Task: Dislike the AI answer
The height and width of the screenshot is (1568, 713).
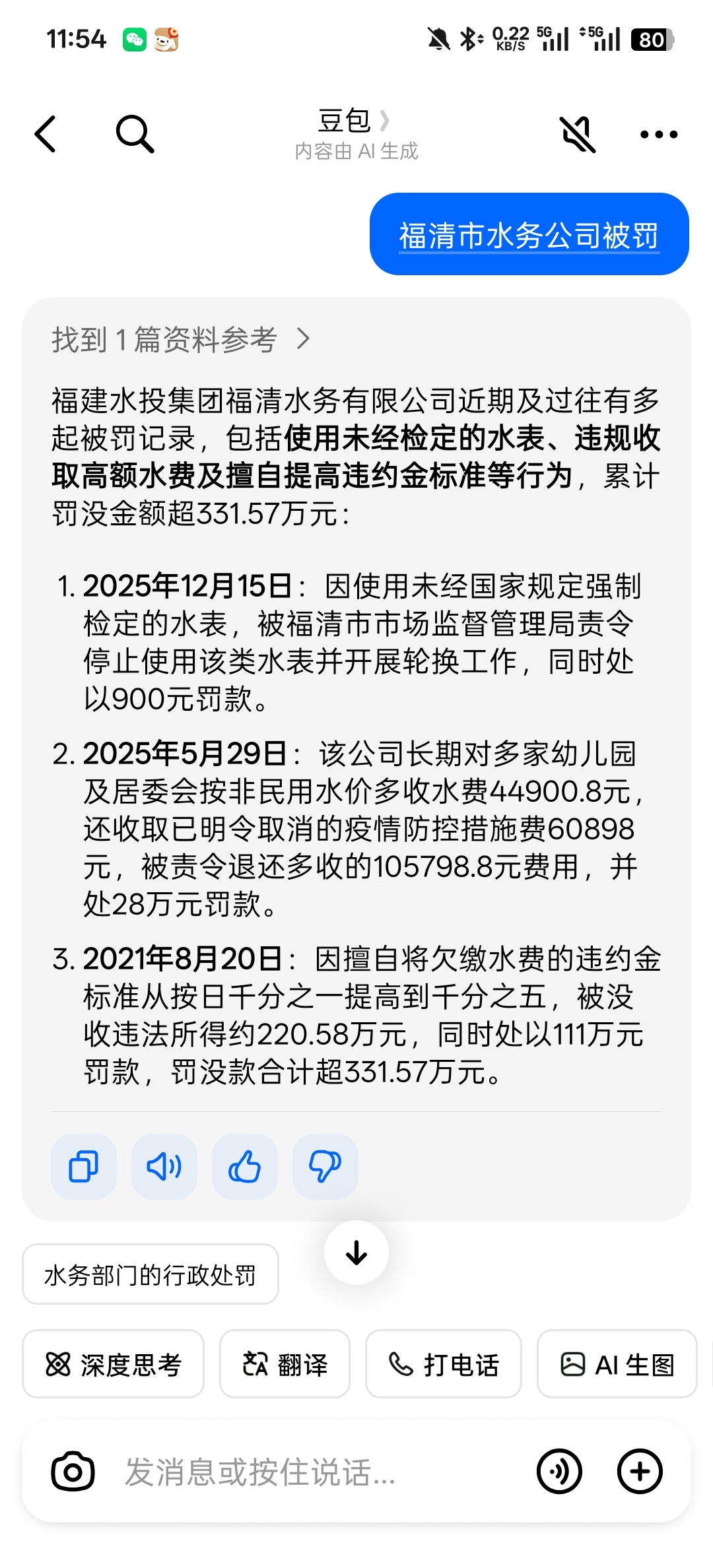Action: (x=325, y=1167)
